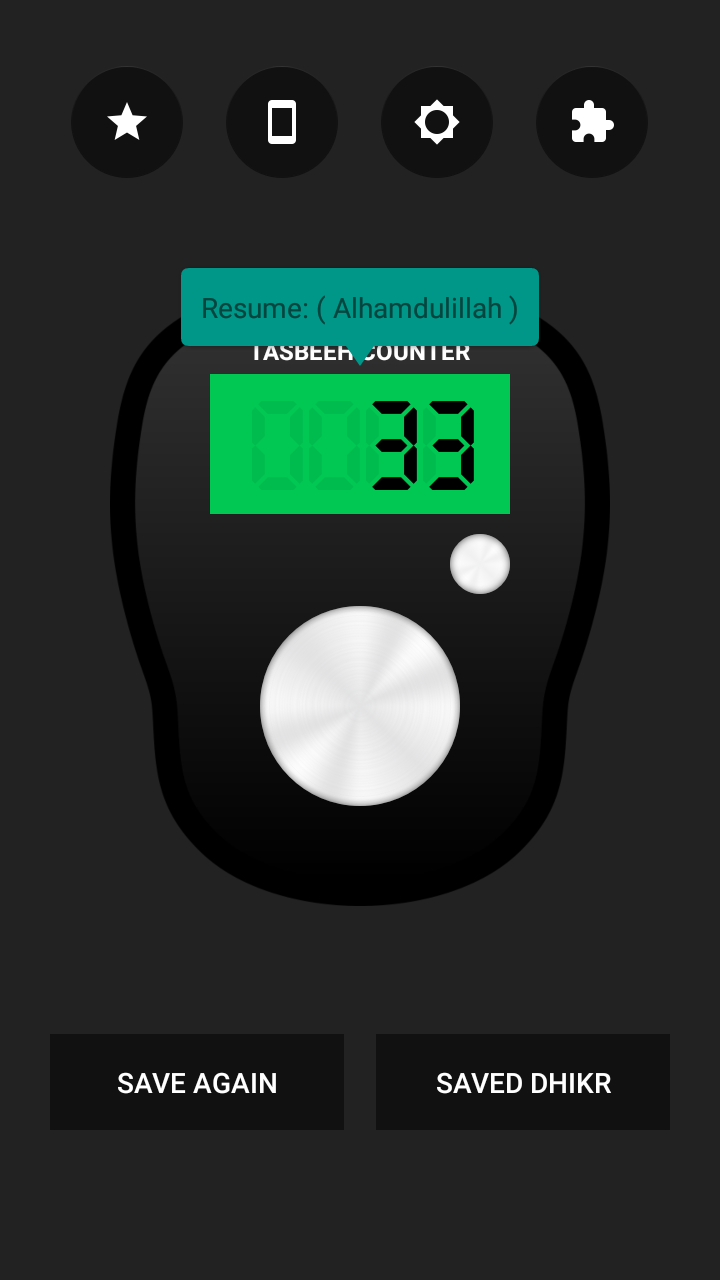
Task: Open the Saved Dhikr list
Action: click(523, 1082)
